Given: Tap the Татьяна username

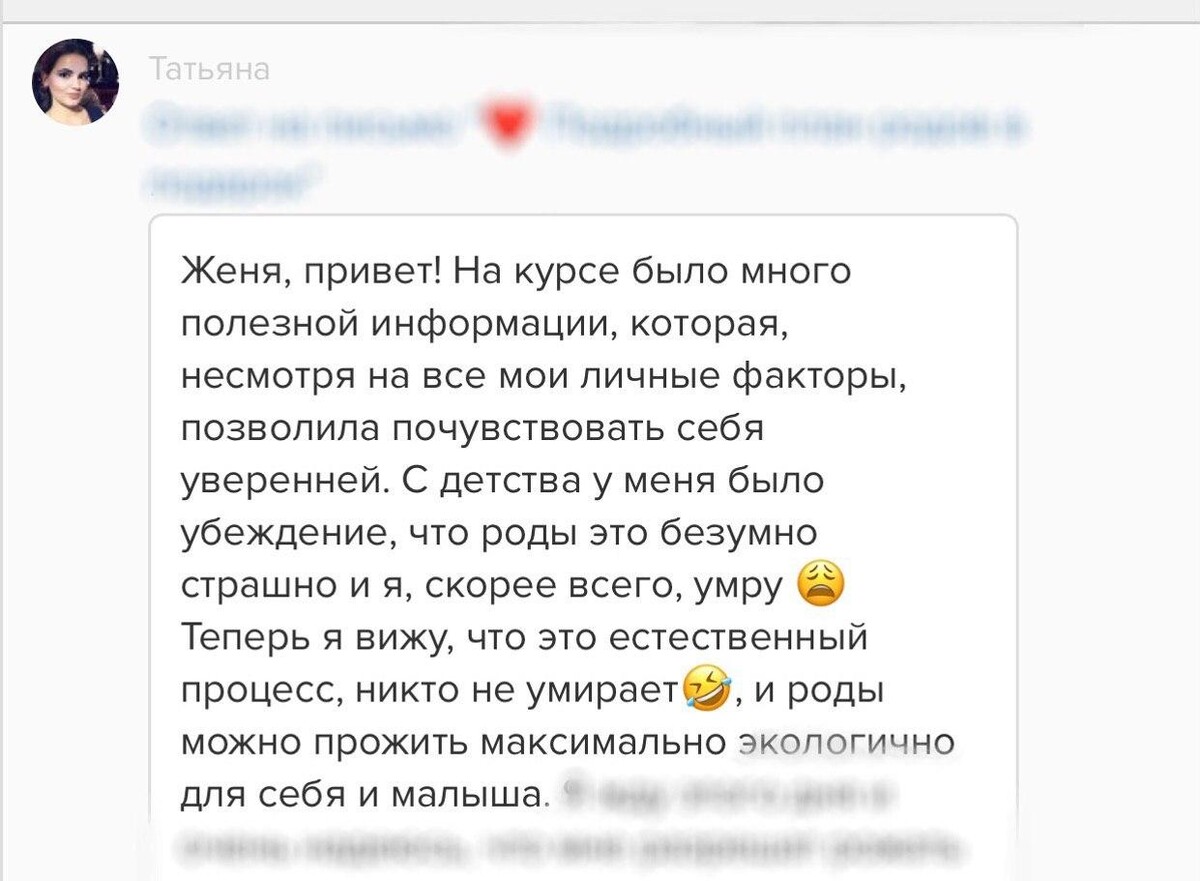Looking at the screenshot, I should (x=208, y=69).
